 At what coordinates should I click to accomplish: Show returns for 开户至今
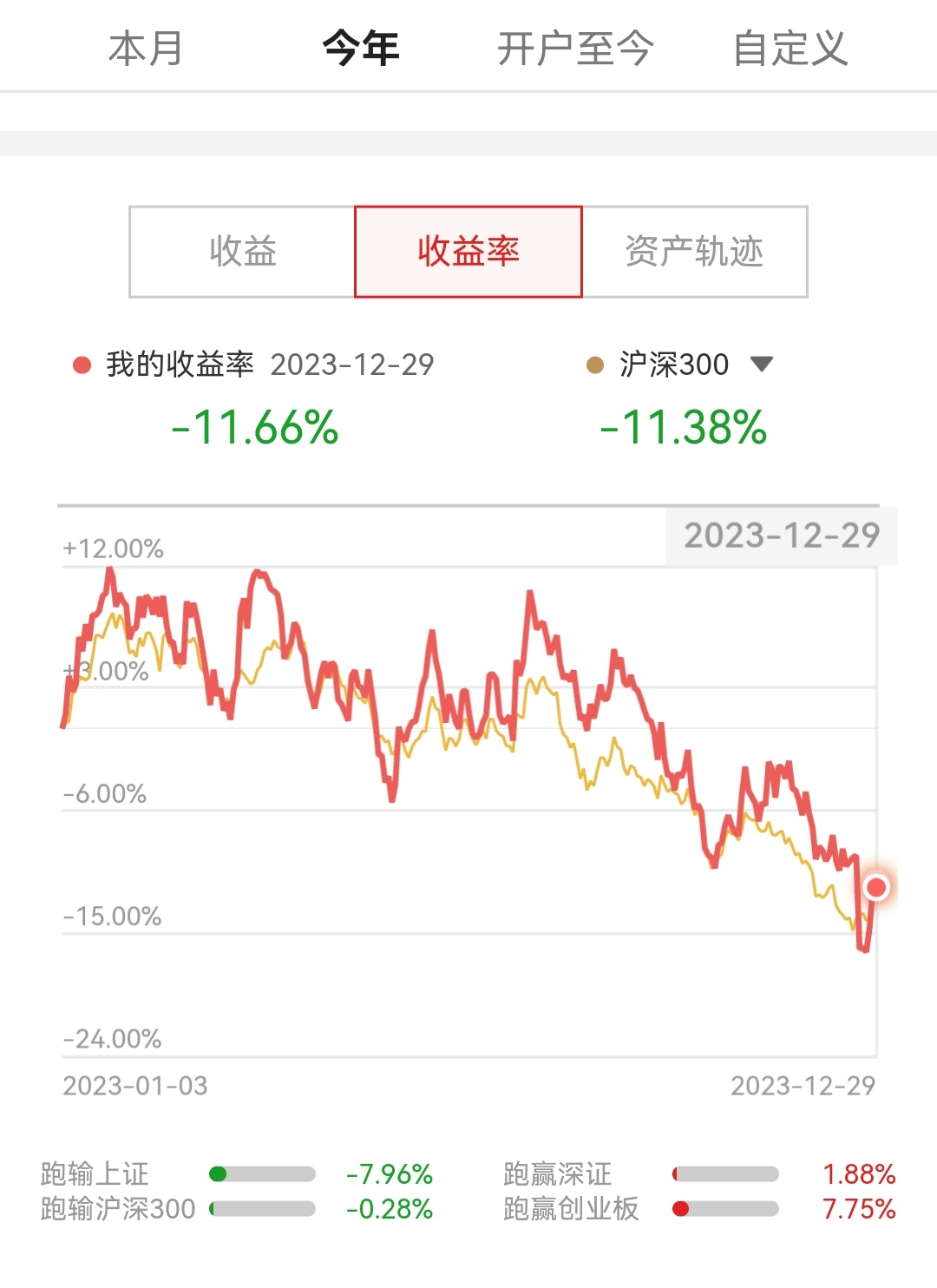click(574, 48)
